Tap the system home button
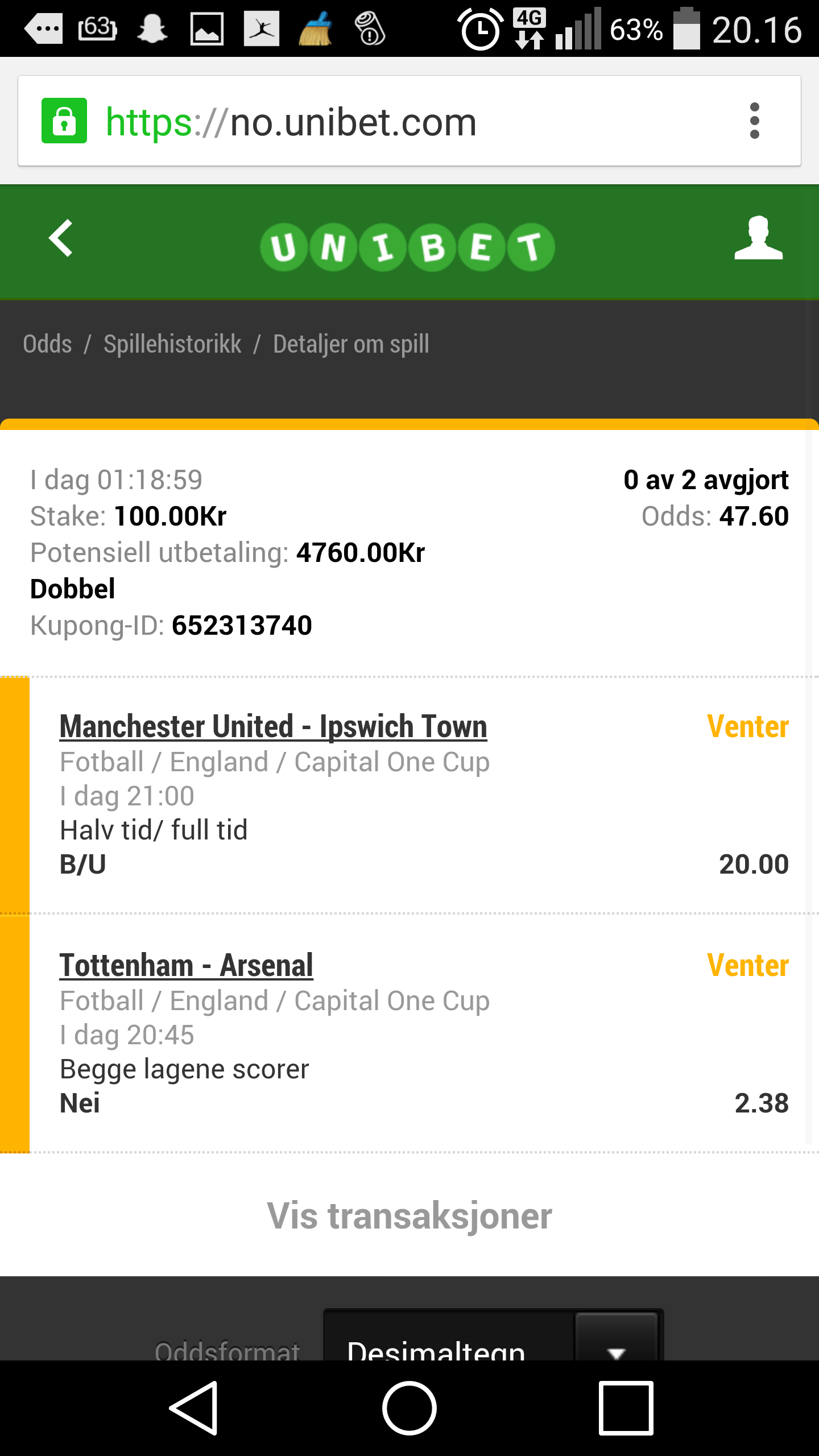Screen dimensions: 819x1456 click(x=409, y=1408)
